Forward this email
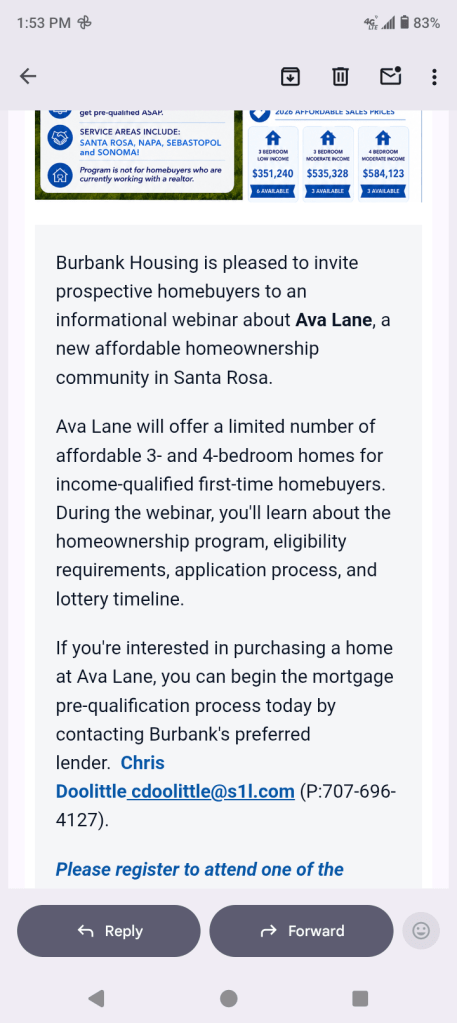The image size is (457, 1023). [302, 931]
